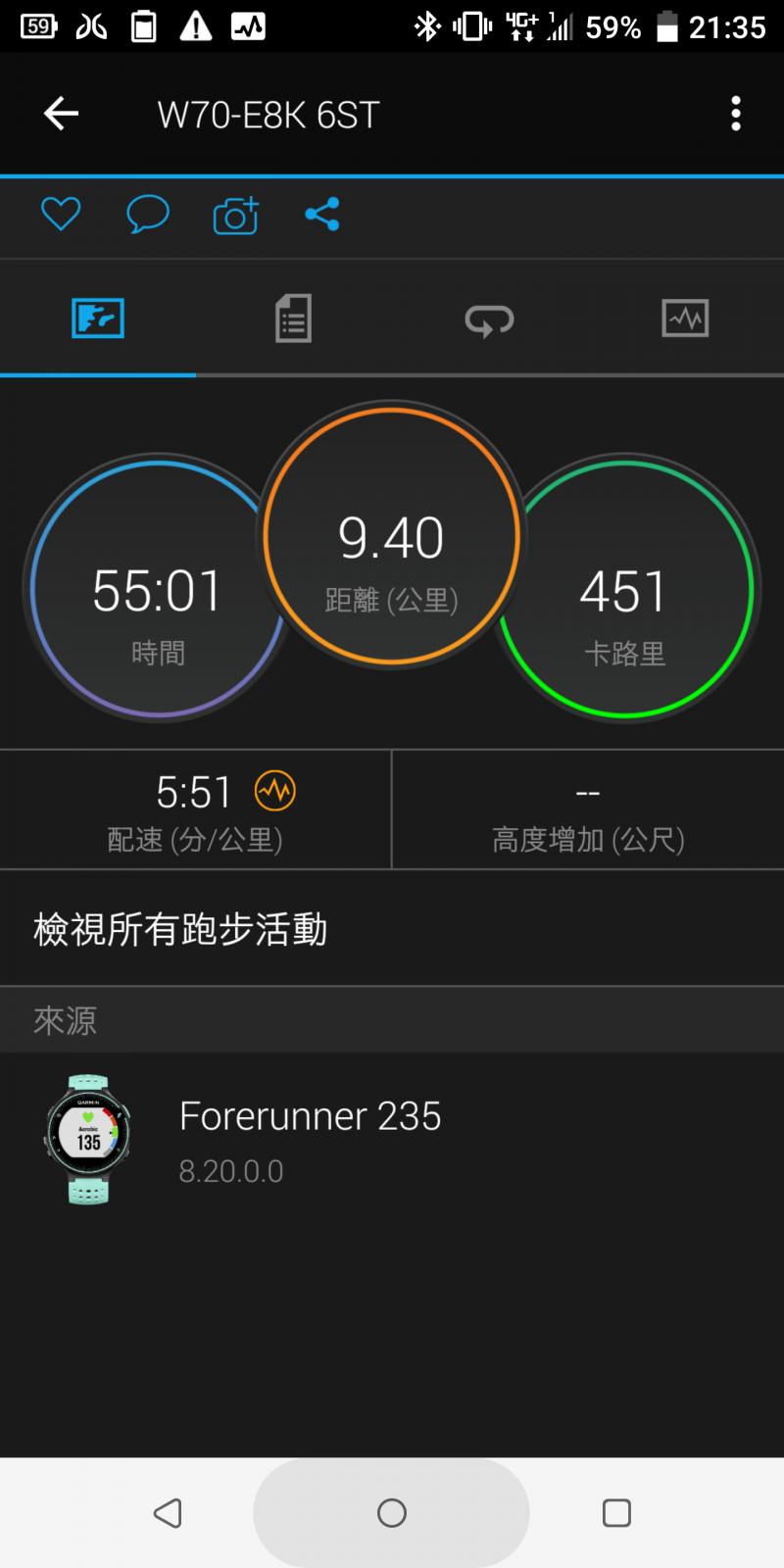Switch to the laps tab

(489, 319)
